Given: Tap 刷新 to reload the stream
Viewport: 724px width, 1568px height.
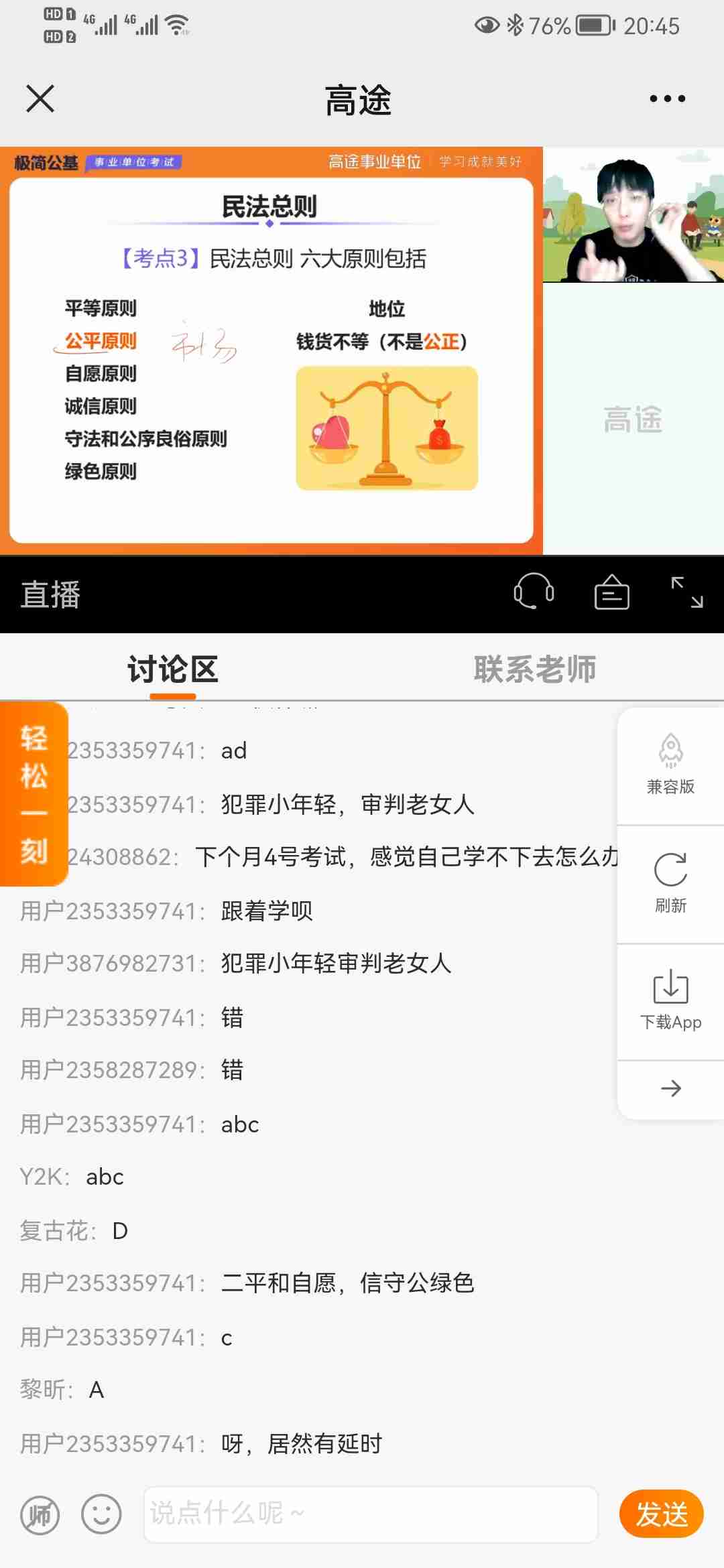Looking at the screenshot, I should [670, 883].
